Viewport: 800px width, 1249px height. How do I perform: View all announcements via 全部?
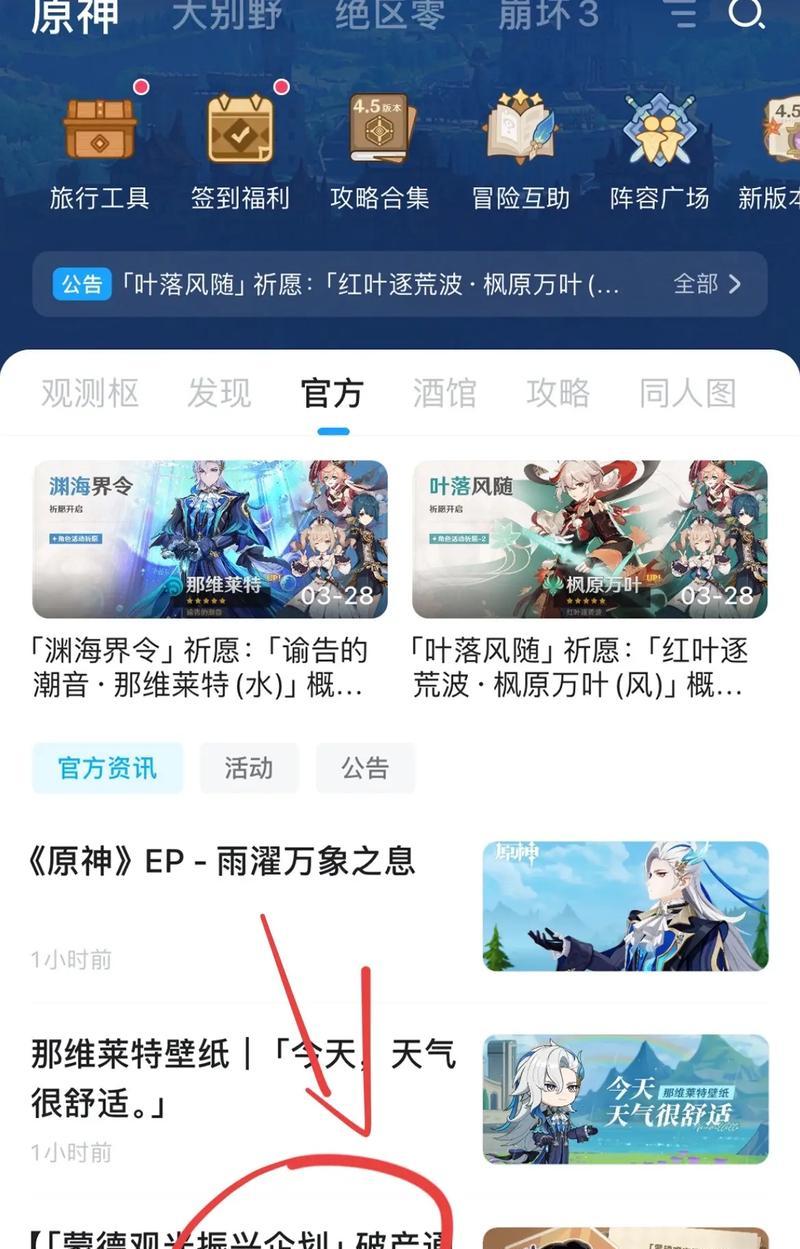[x=707, y=284]
